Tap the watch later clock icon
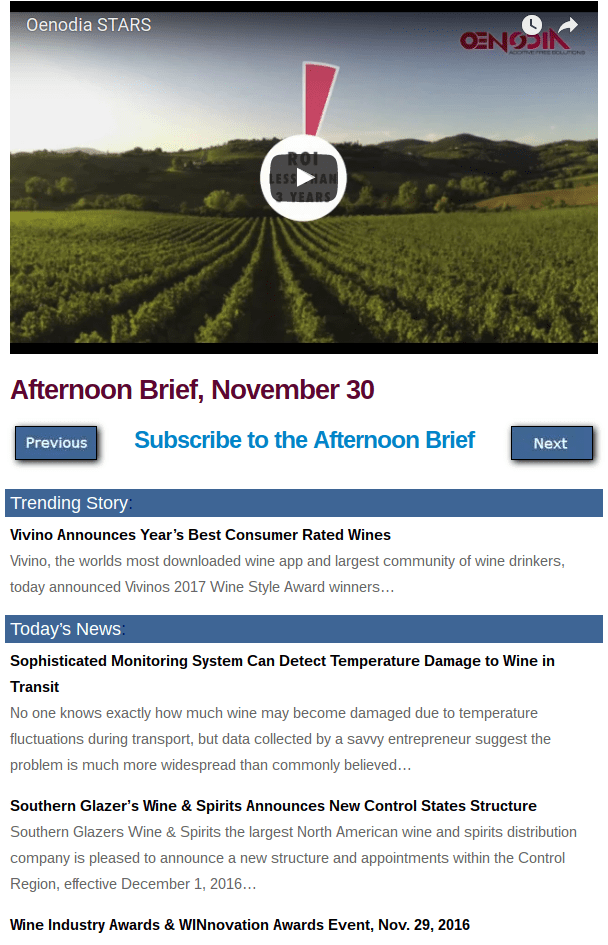Screen dimensions: 608x945 [x=531, y=25]
